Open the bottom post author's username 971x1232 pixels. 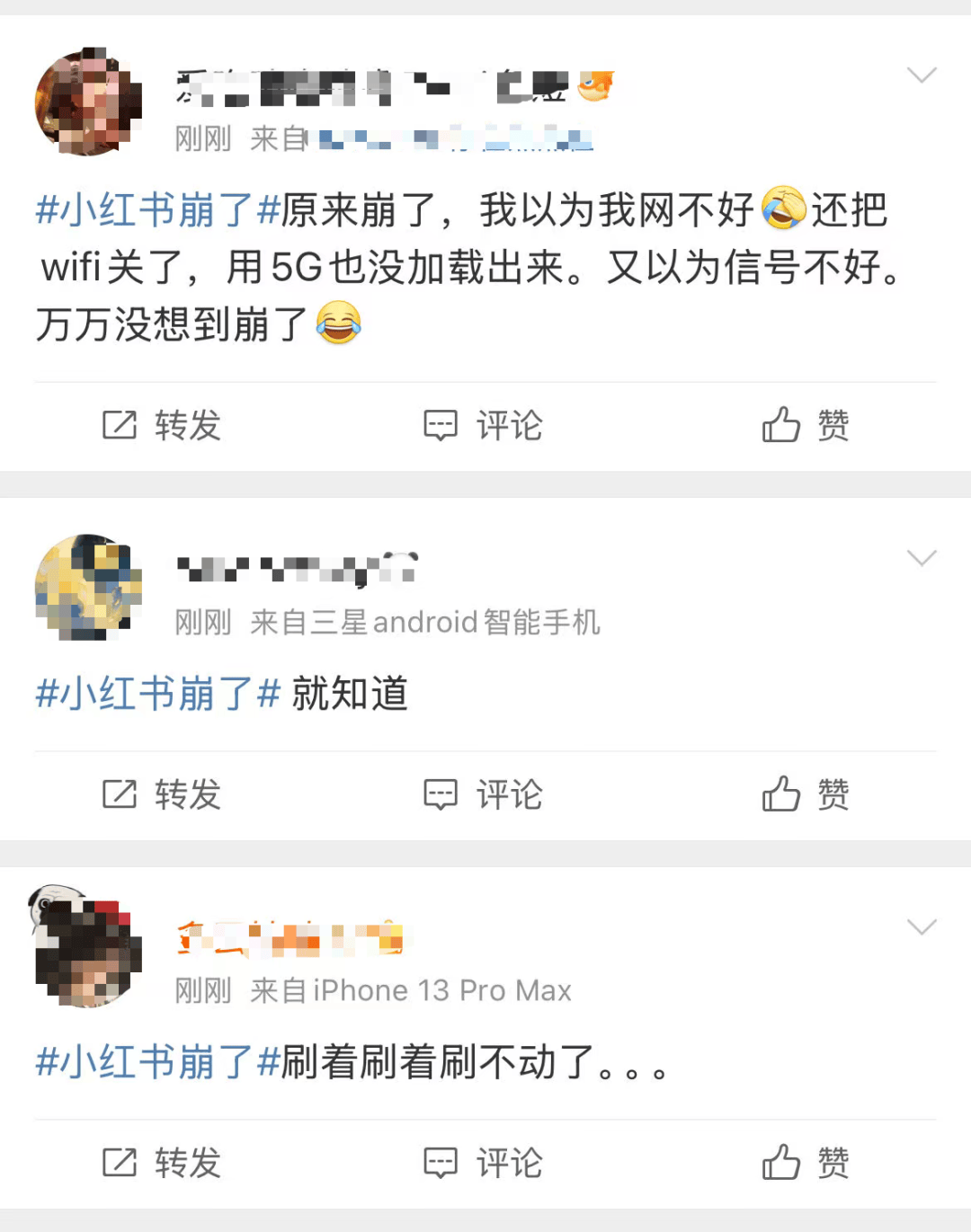pos(288,939)
